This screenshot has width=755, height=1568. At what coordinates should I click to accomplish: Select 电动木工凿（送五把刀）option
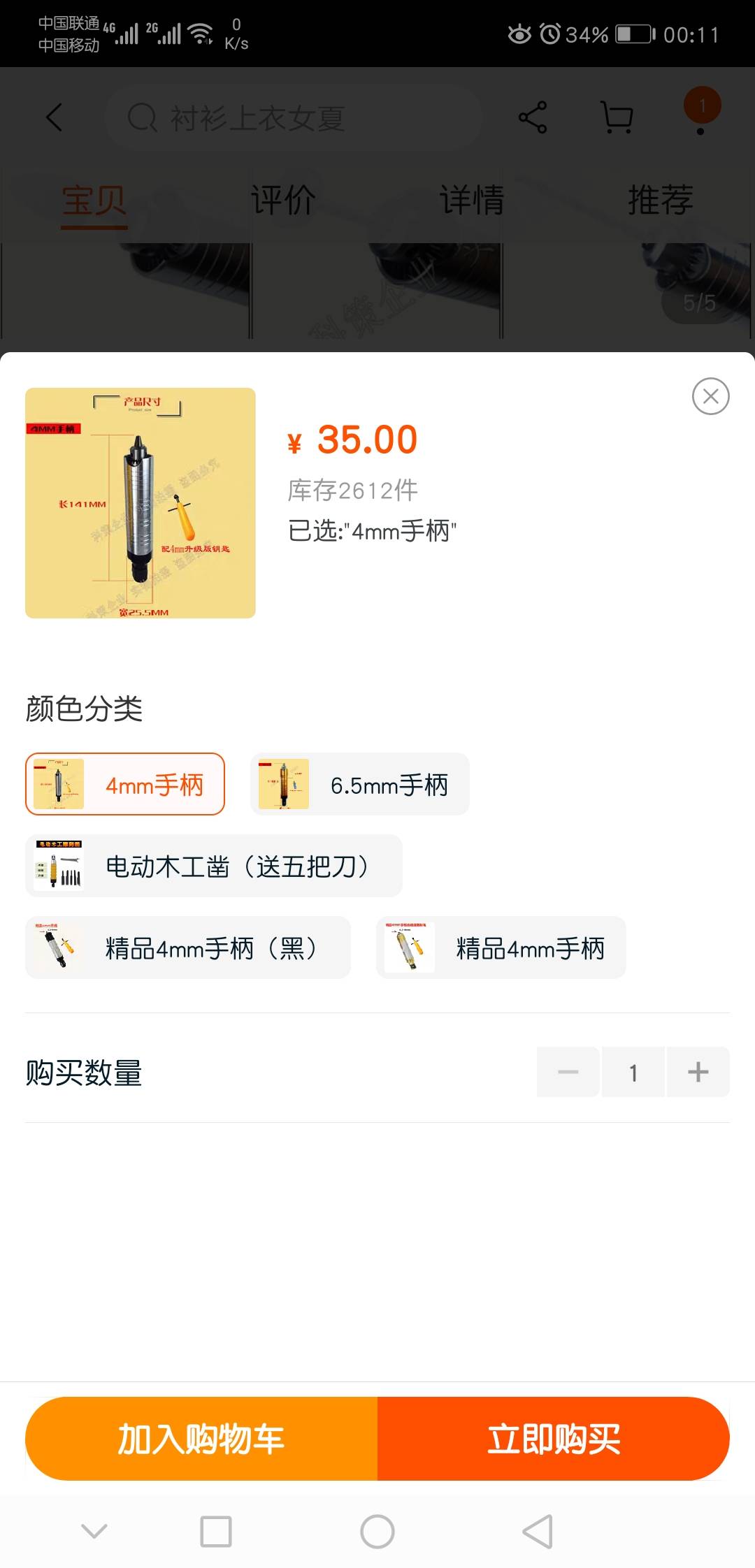(213, 866)
